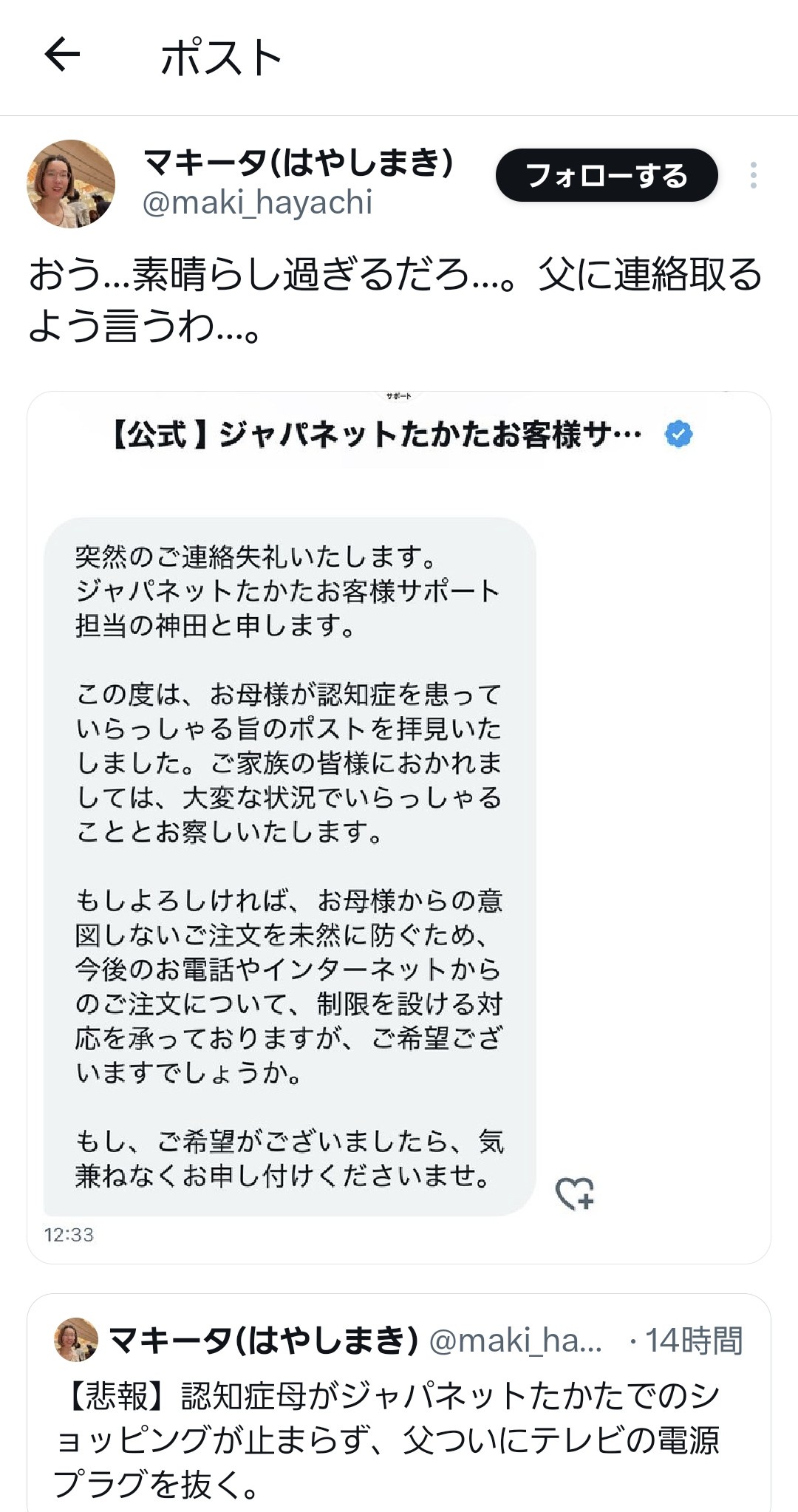Open マキータ's profile picture at the top

click(x=71, y=183)
